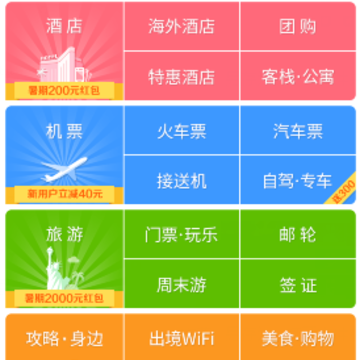
Task: Open 汽车票 bus tickets
Action: pyautogui.click(x=298, y=130)
